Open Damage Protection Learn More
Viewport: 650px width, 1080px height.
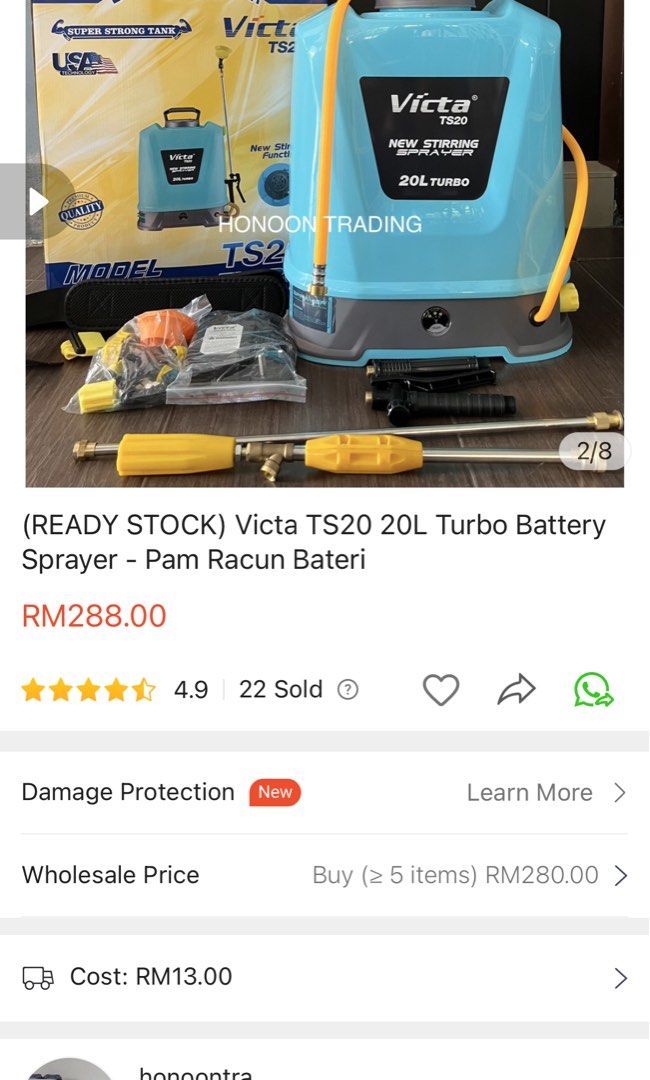545,793
